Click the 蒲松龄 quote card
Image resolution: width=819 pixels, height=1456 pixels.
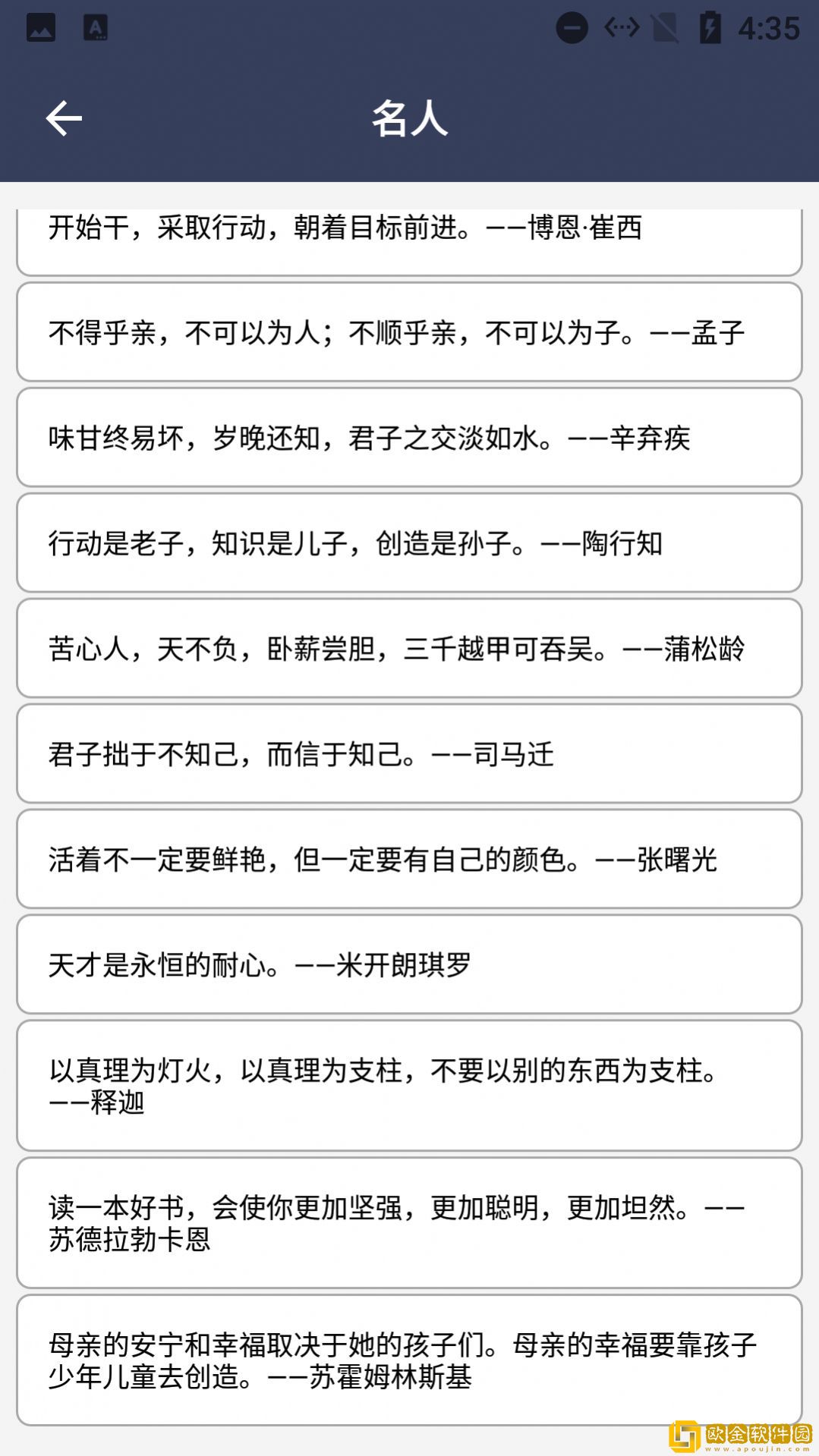click(409, 649)
